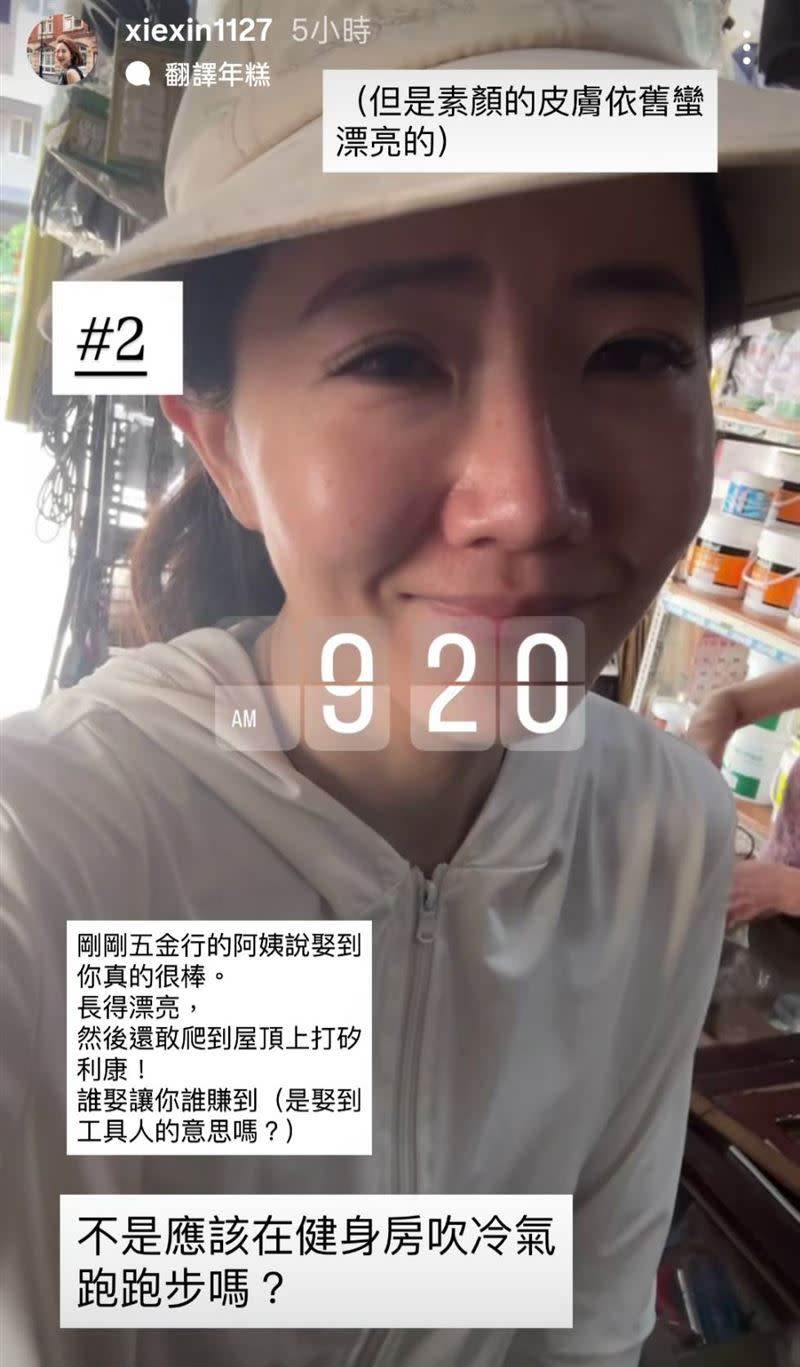Viewport: 800px width, 1367px height.
Task: Open the 翻譯年糕 label under the username
Action: (217, 75)
